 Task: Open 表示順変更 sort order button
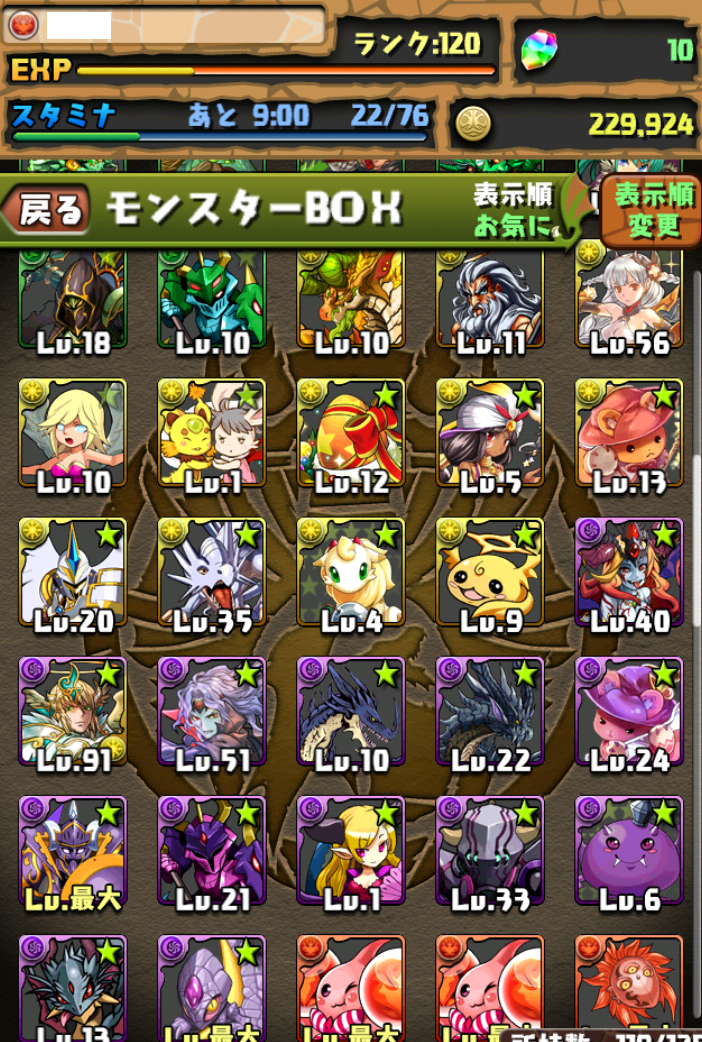tap(653, 208)
